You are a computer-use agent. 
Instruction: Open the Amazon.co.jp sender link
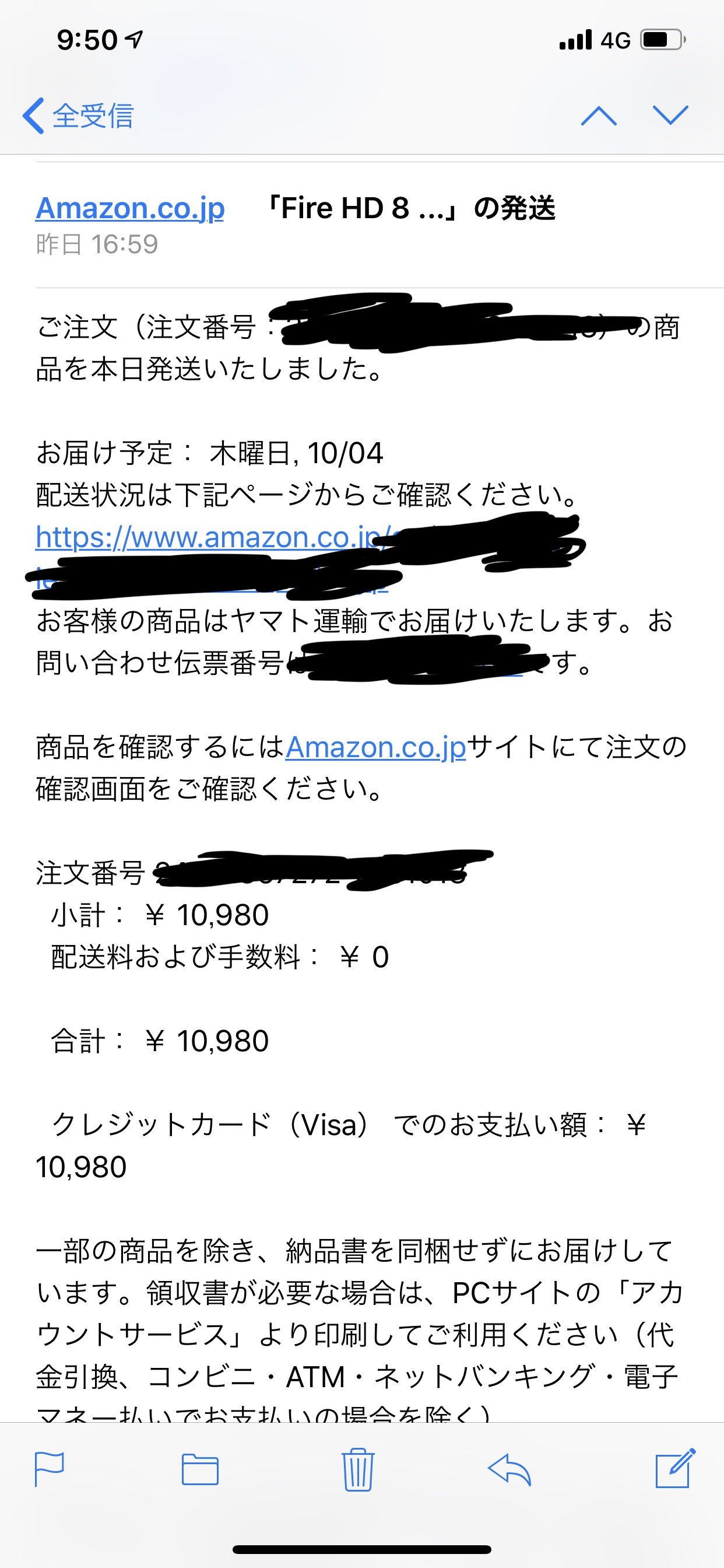click(x=130, y=209)
